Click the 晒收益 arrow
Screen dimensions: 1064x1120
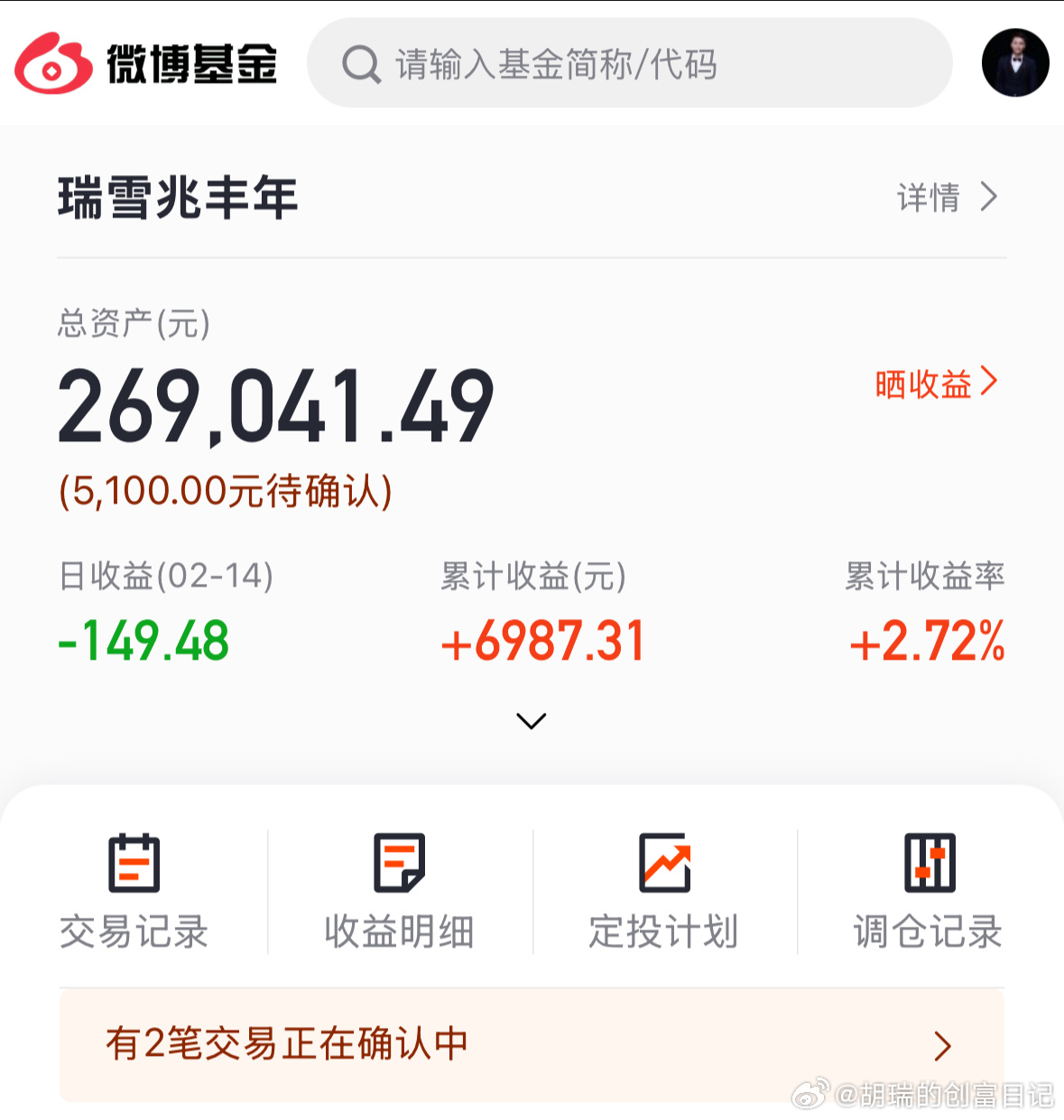(989, 383)
